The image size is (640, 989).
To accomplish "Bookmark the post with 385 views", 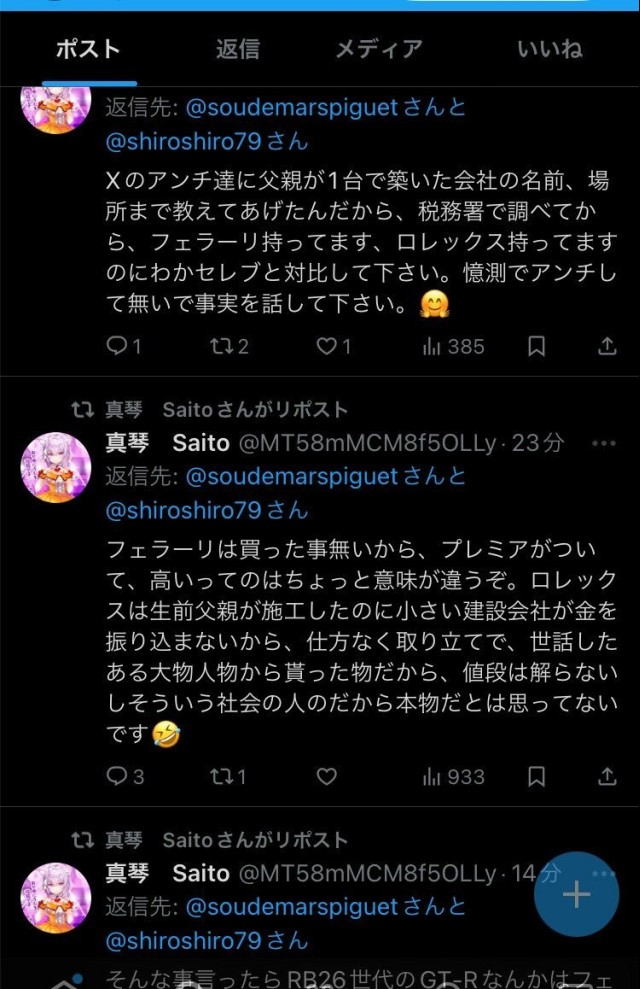I will point(537,346).
